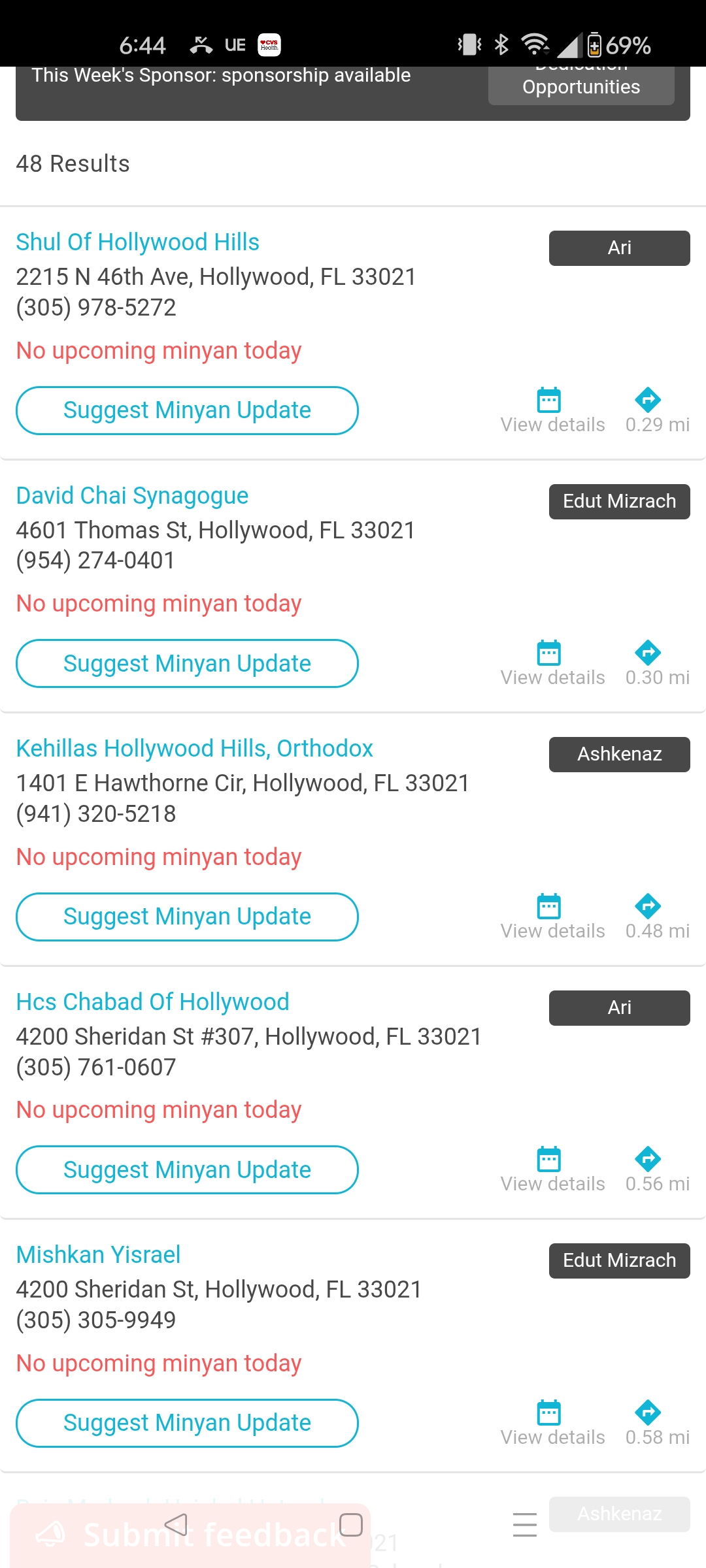
Task: Suggest minyan update for Shul Of Hollywood Hills
Action: tap(187, 410)
